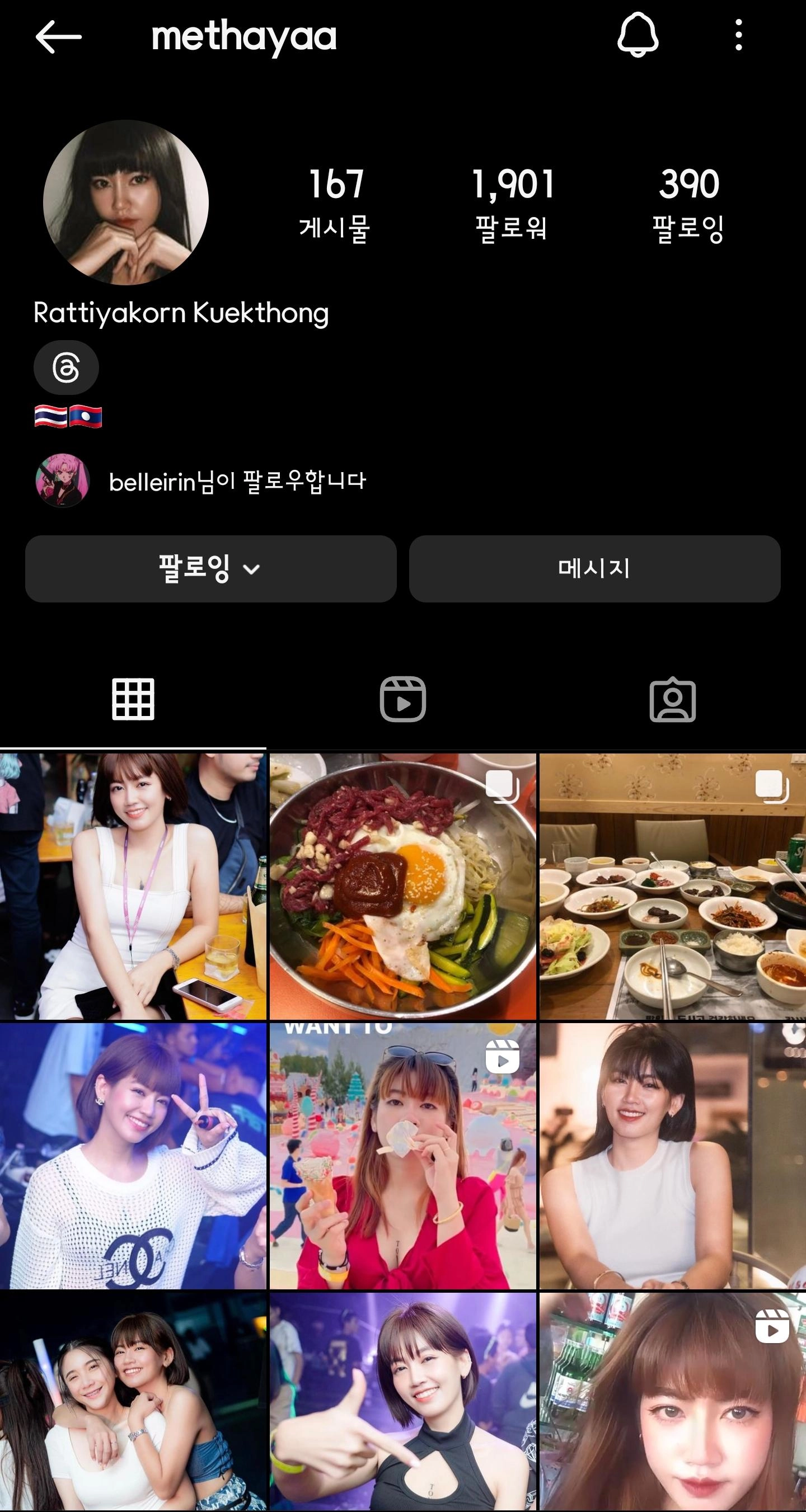Viewport: 806px width, 1512px height.
Task: View methayaa's profile picture
Action: 126,202
